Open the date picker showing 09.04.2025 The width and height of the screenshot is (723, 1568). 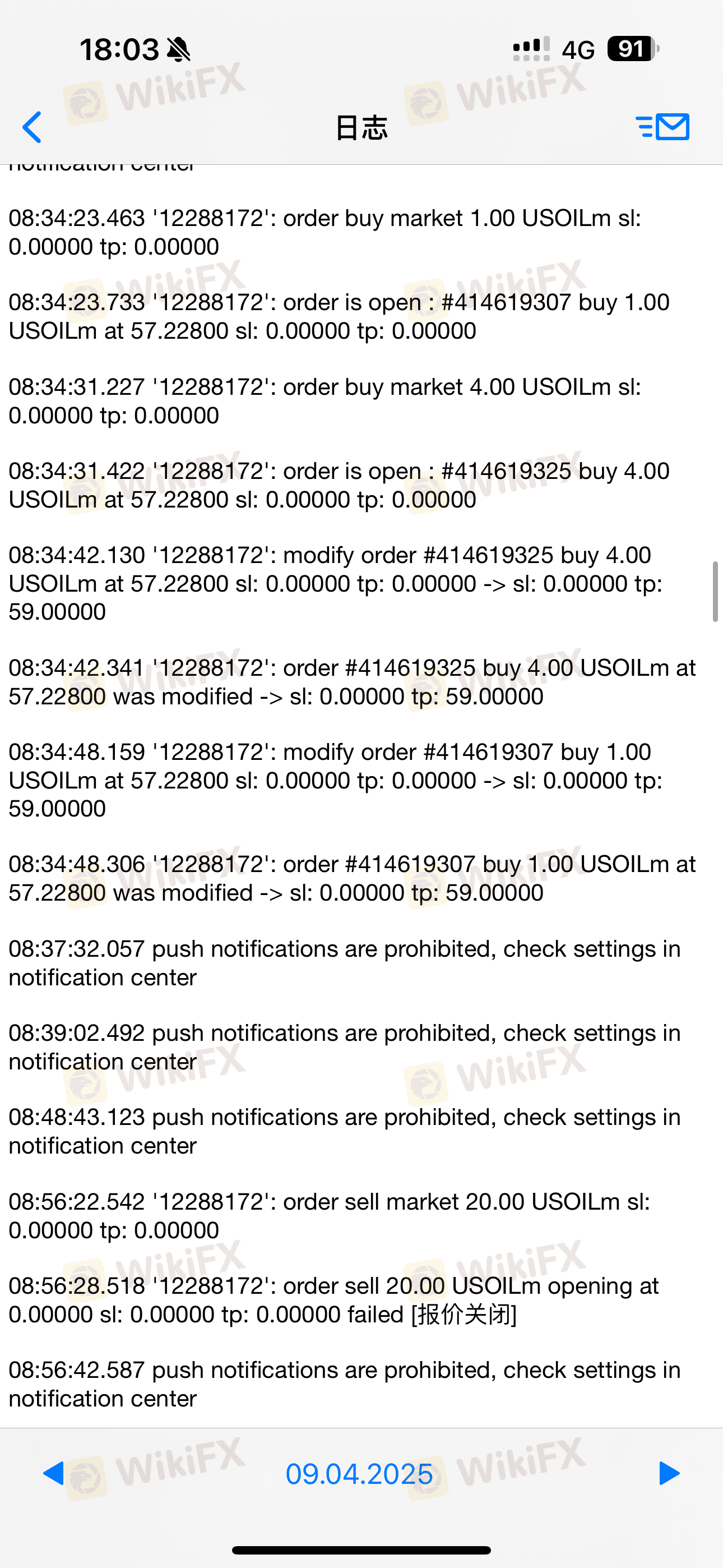(x=359, y=1474)
